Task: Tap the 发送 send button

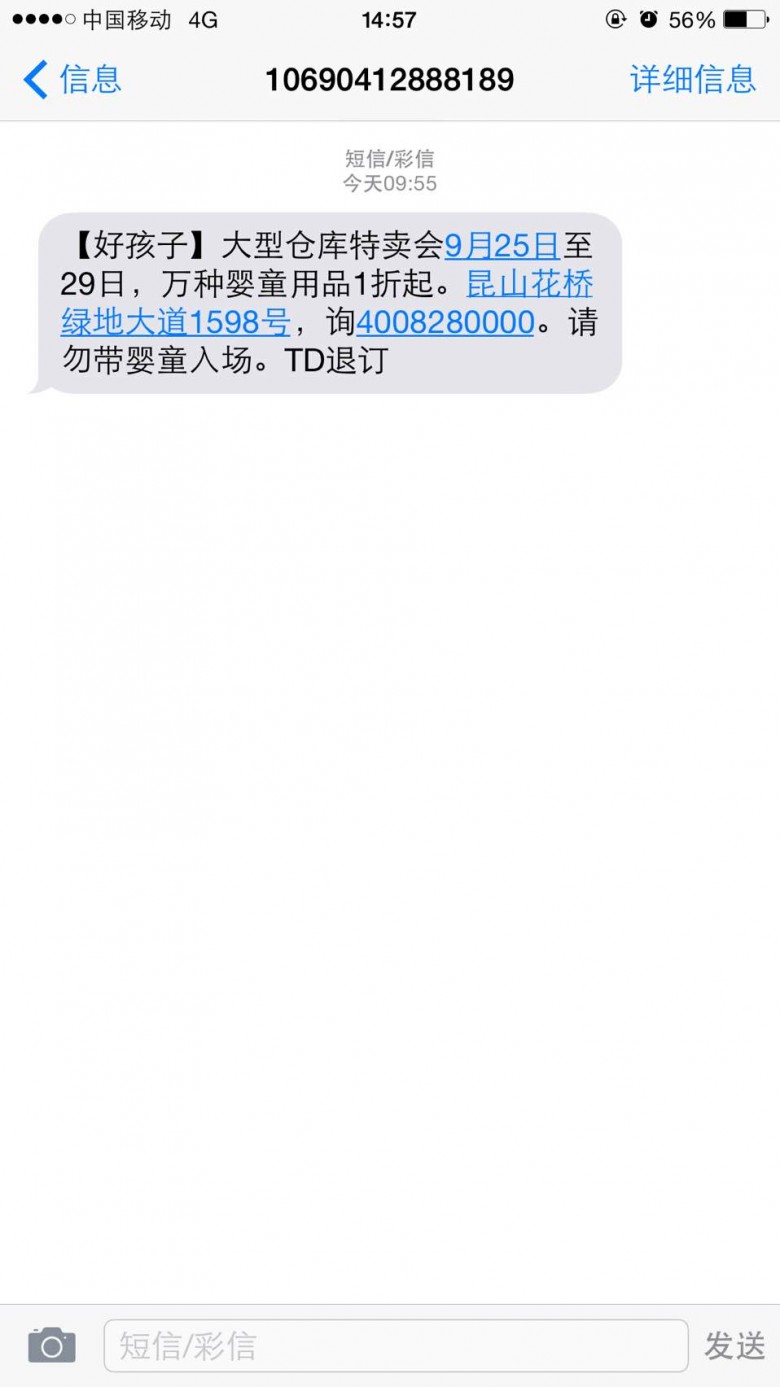Action: click(735, 1345)
